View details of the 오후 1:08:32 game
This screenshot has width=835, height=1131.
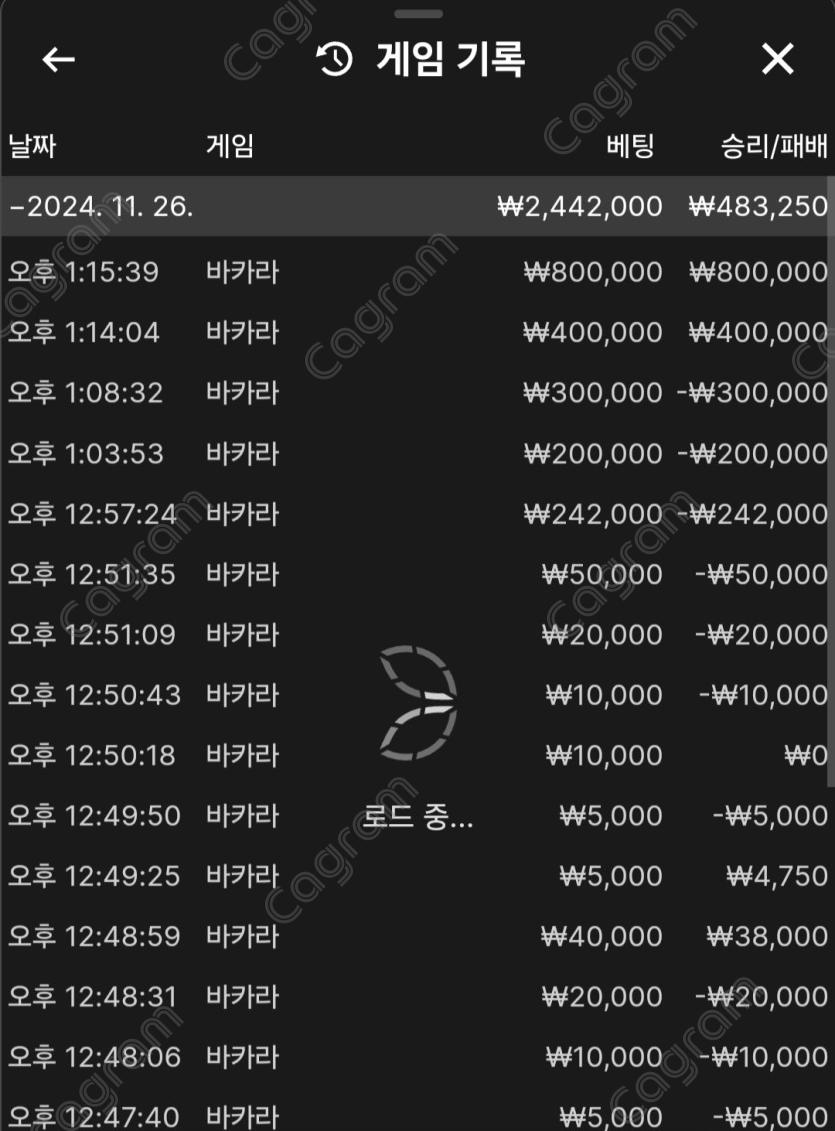pyautogui.click(x=417, y=393)
